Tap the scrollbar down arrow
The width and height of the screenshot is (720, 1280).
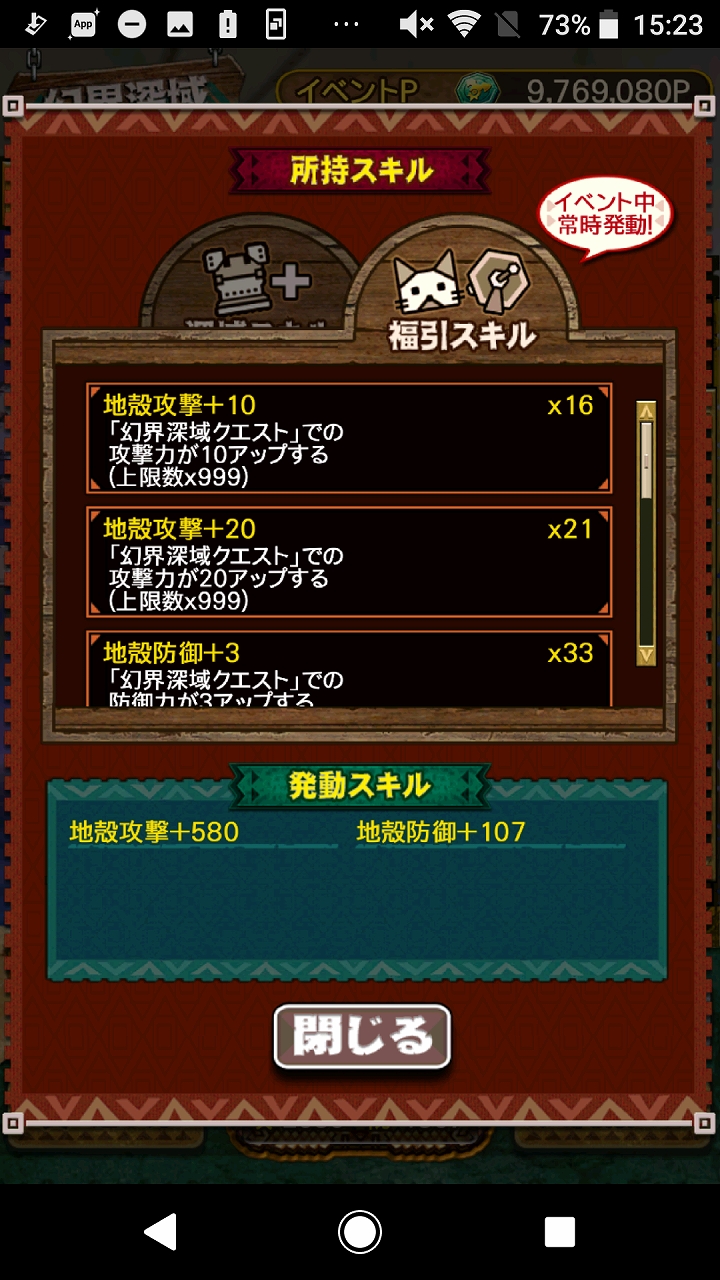tap(646, 656)
